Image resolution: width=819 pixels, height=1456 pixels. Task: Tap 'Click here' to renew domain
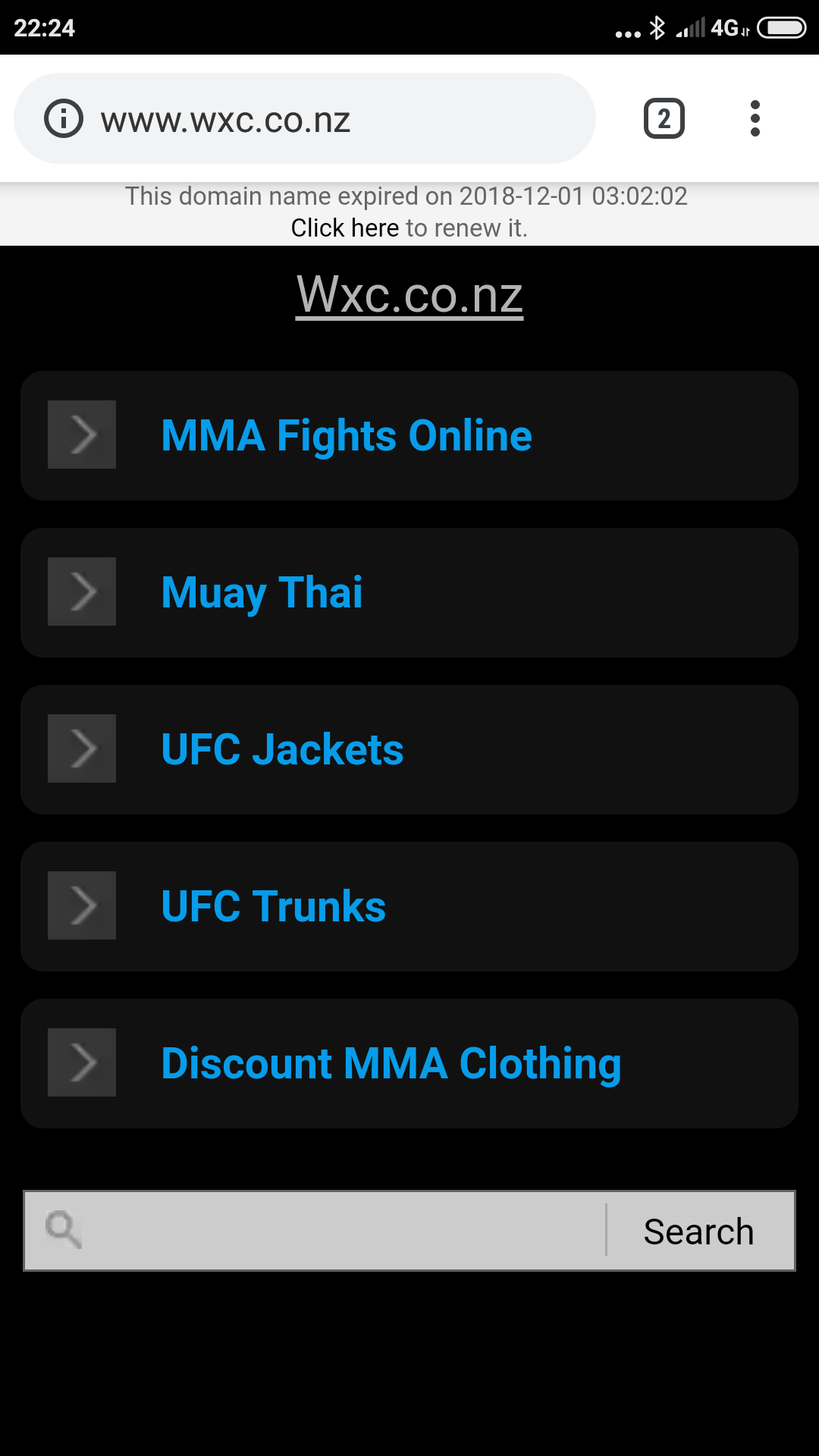[345, 228]
